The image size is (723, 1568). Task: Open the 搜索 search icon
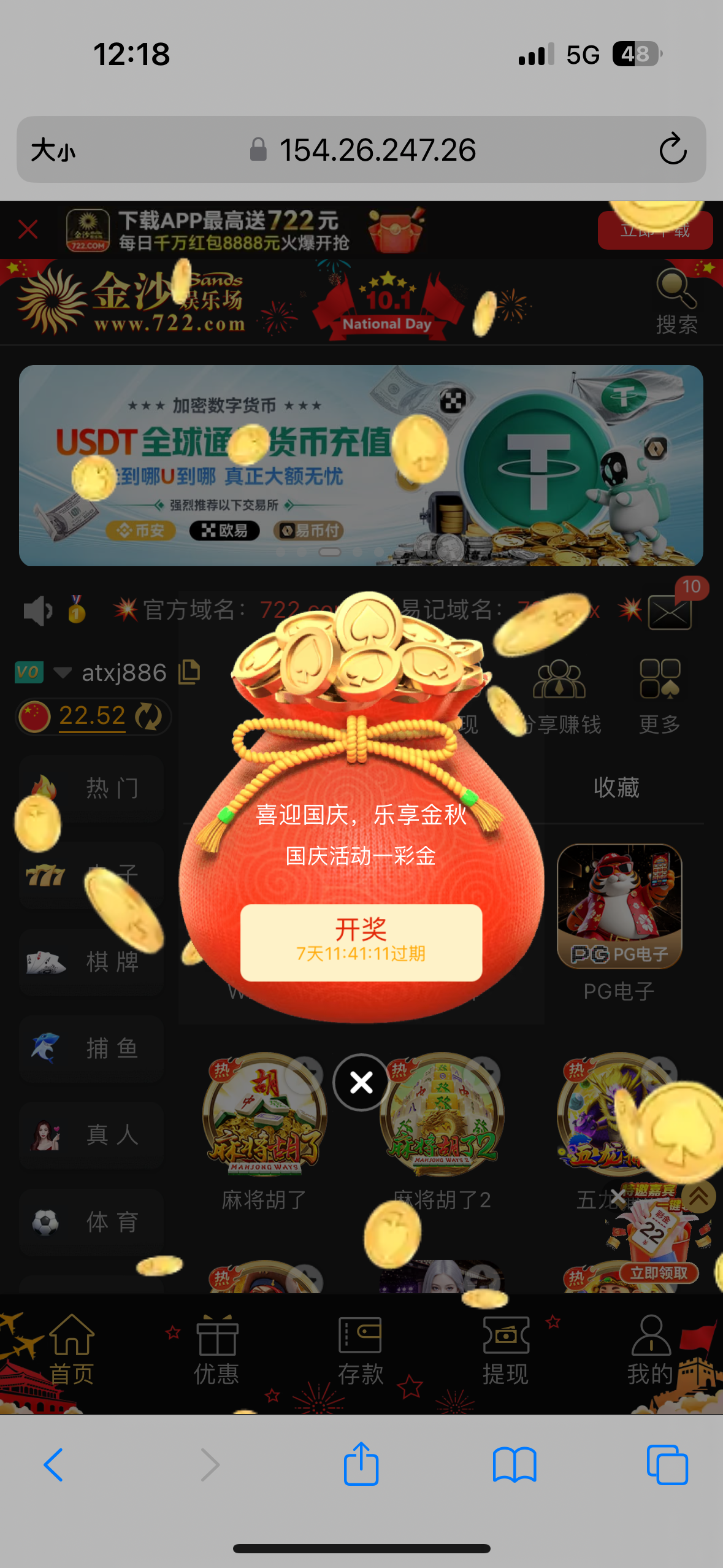pos(671,287)
